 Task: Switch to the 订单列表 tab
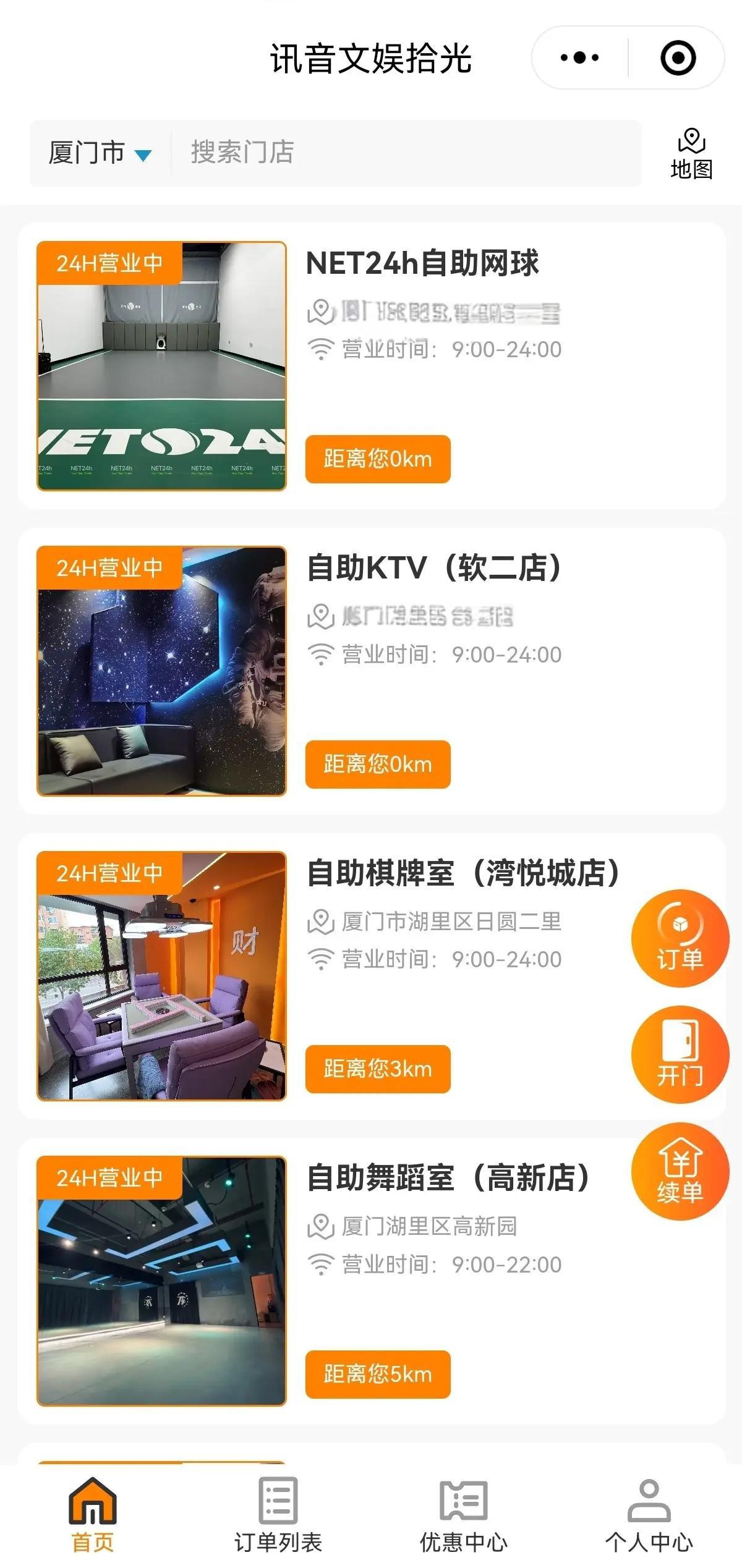click(278, 1515)
